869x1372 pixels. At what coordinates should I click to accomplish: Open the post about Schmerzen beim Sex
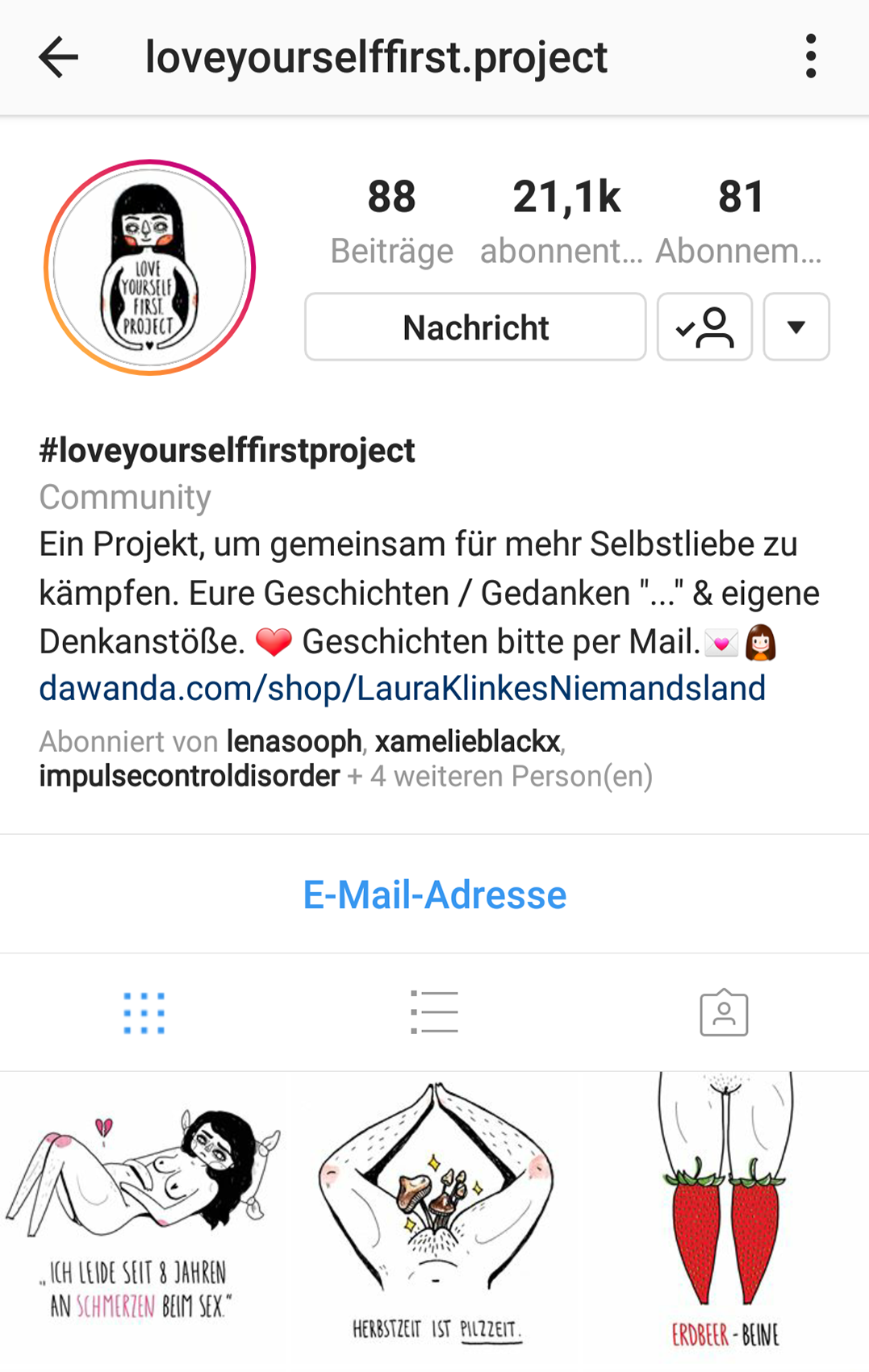click(x=144, y=1218)
